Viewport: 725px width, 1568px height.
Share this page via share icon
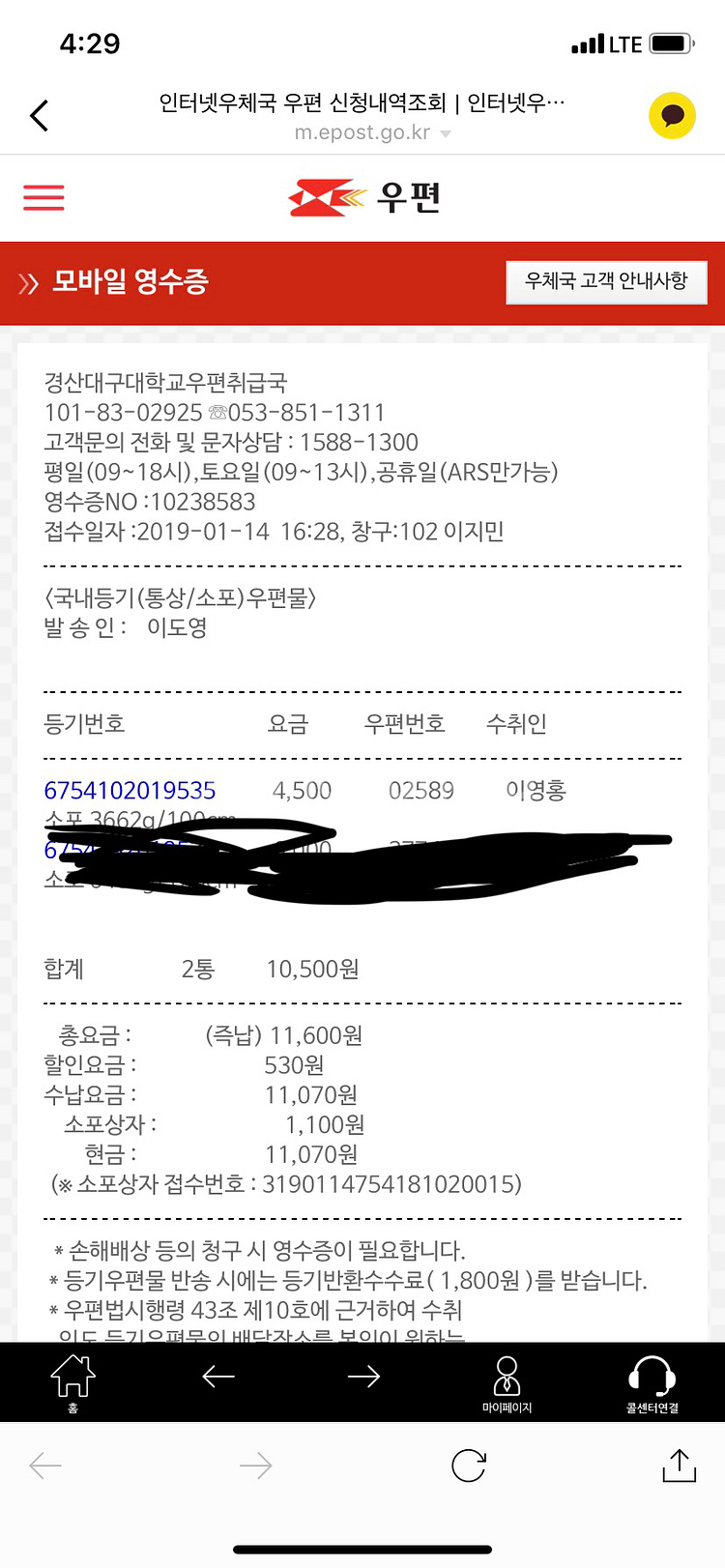pos(679,1466)
